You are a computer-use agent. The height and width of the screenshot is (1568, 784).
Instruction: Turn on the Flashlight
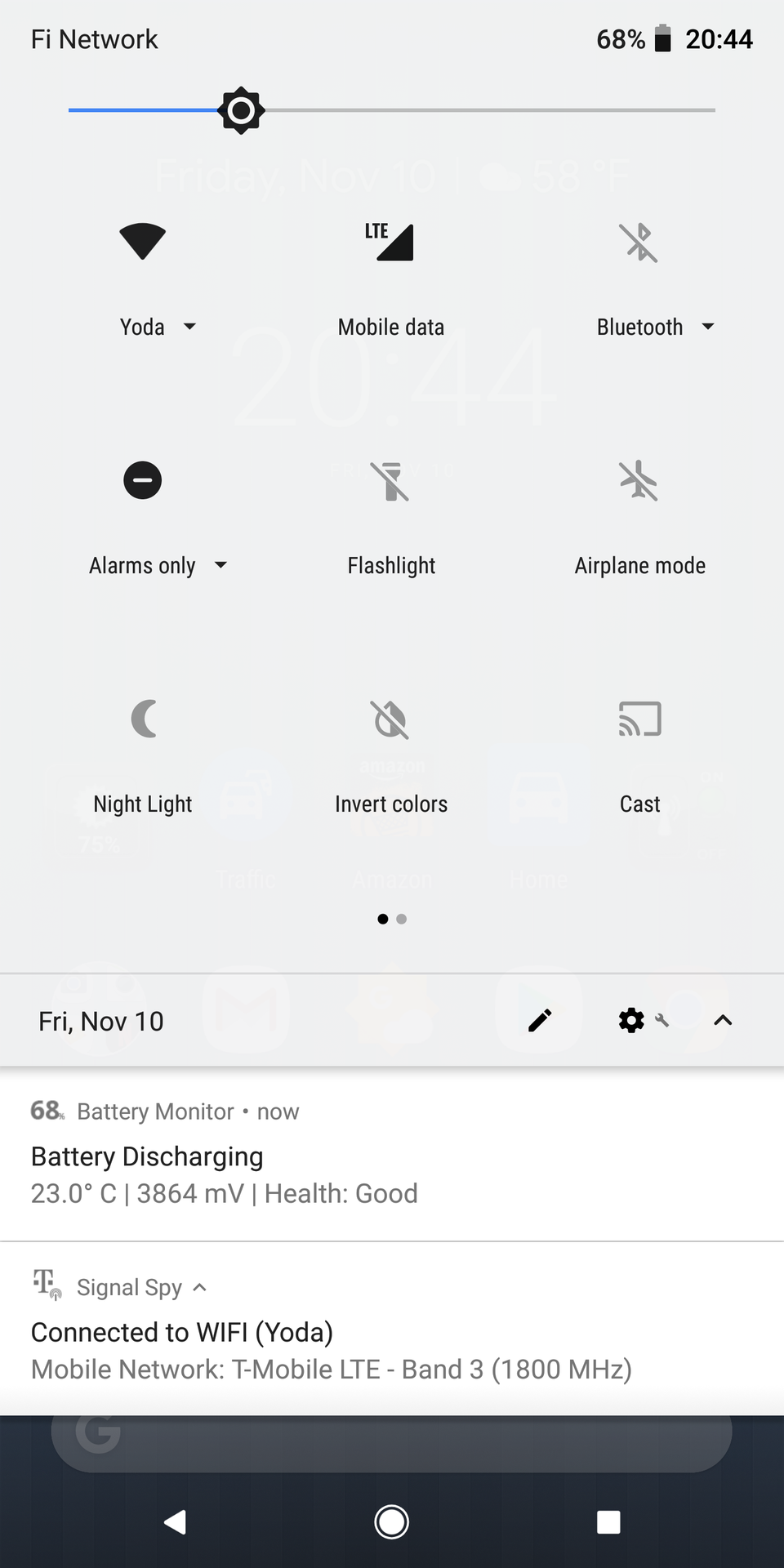(391, 480)
